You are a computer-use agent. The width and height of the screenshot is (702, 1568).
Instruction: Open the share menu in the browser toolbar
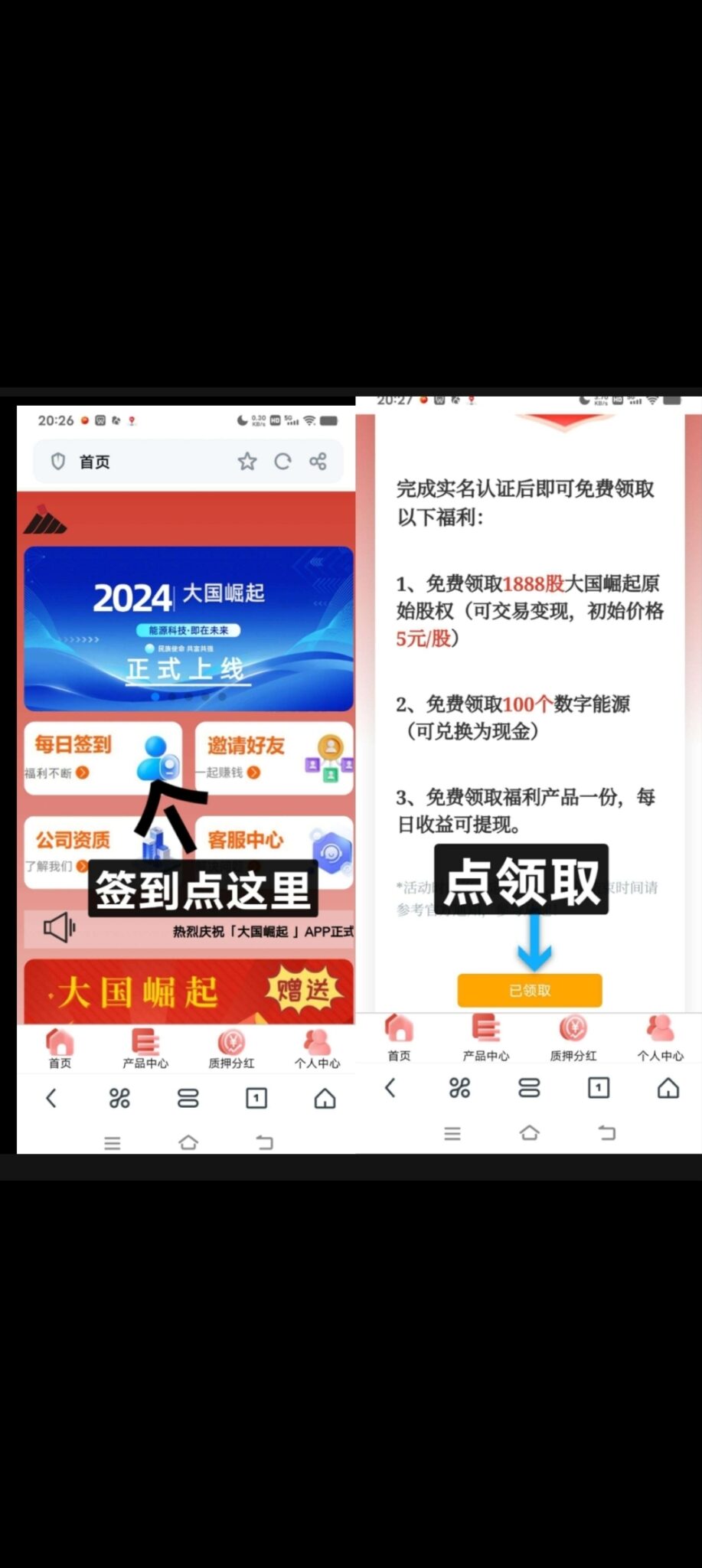click(318, 462)
